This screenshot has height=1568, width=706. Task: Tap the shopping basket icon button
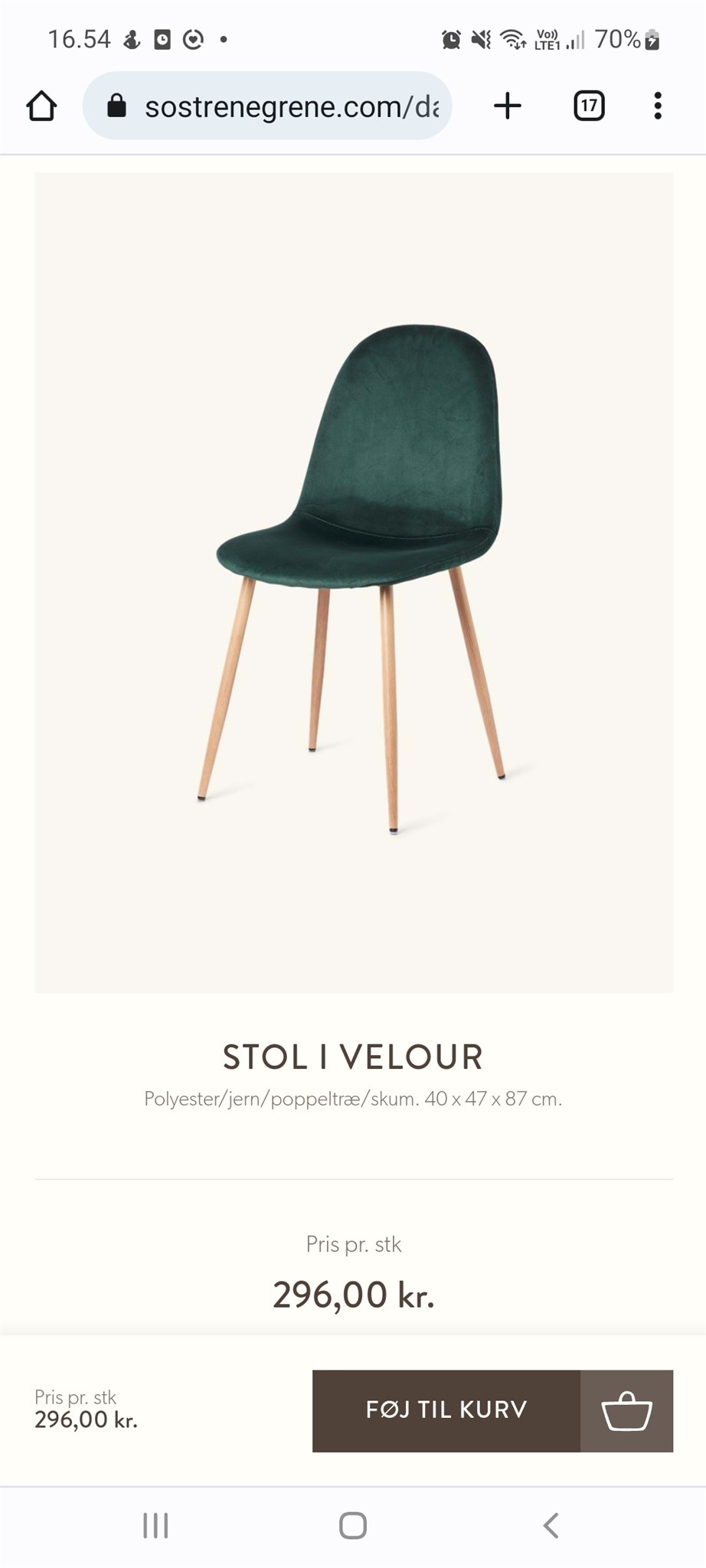tap(626, 1410)
